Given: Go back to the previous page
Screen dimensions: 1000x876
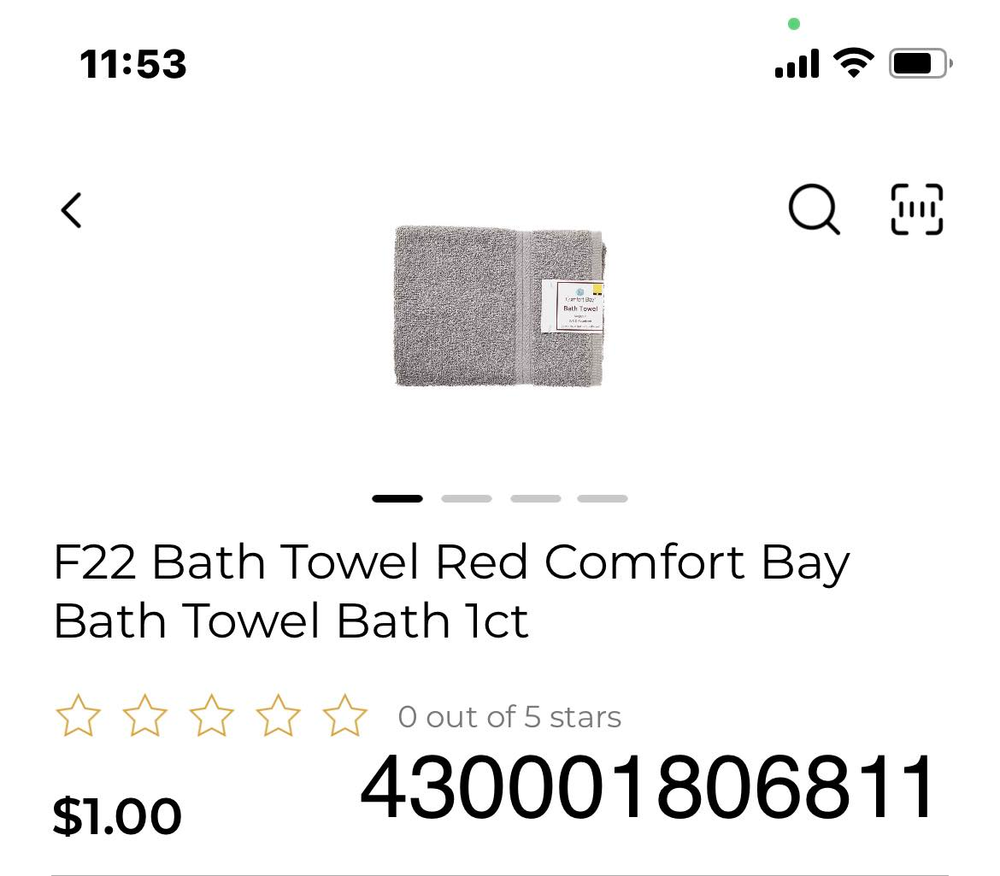Looking at the screenshot, I should 71,210.
